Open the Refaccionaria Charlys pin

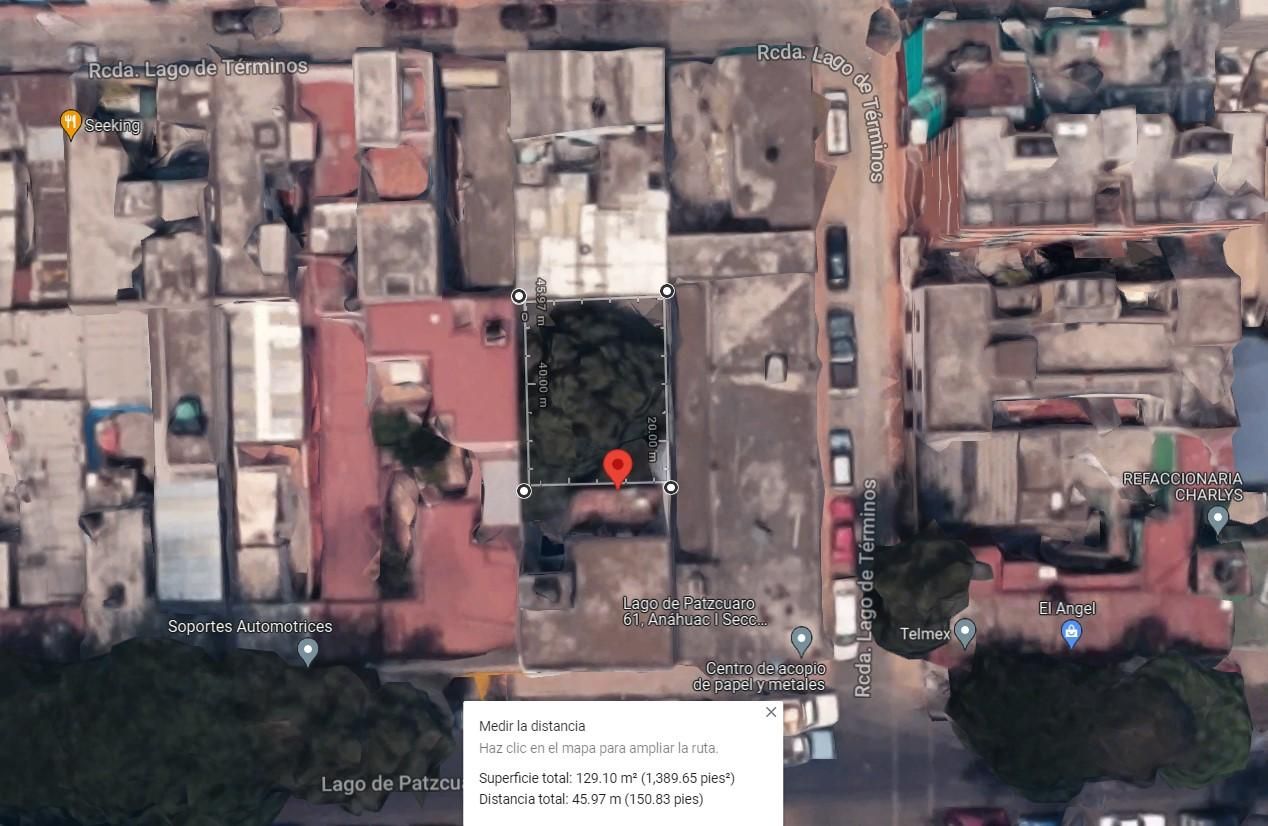click(x=1217, y=519)
